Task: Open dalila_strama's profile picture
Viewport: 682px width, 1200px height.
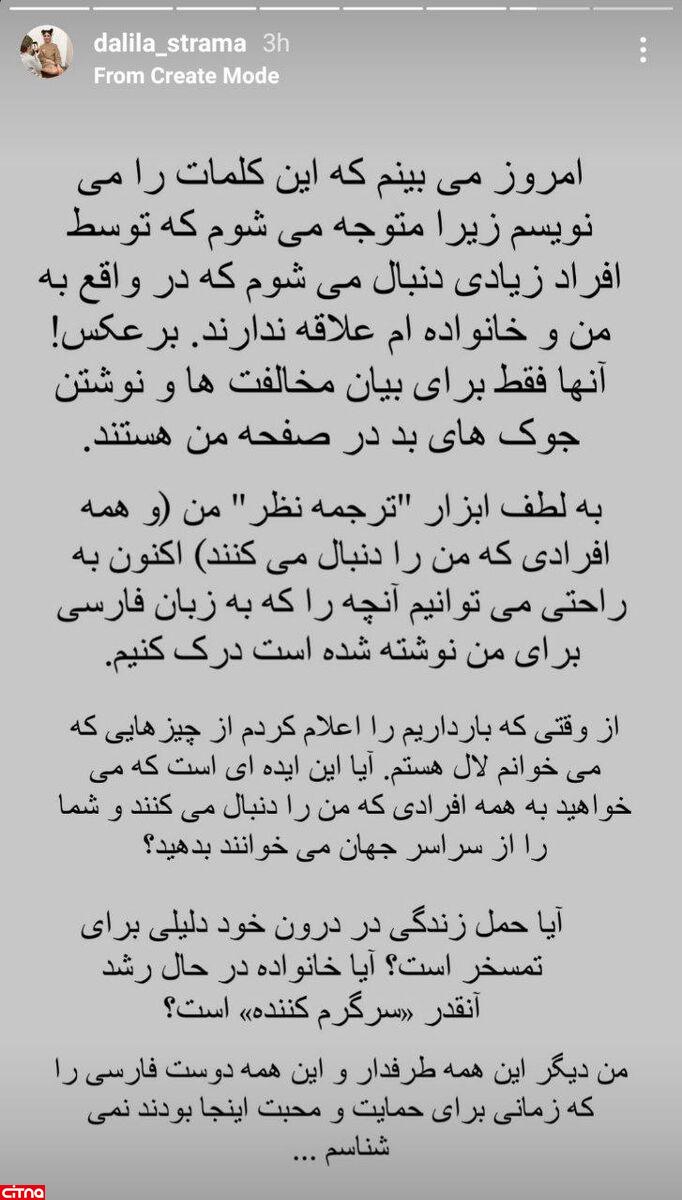Action: pyautogui.click(x=47, y=52)
